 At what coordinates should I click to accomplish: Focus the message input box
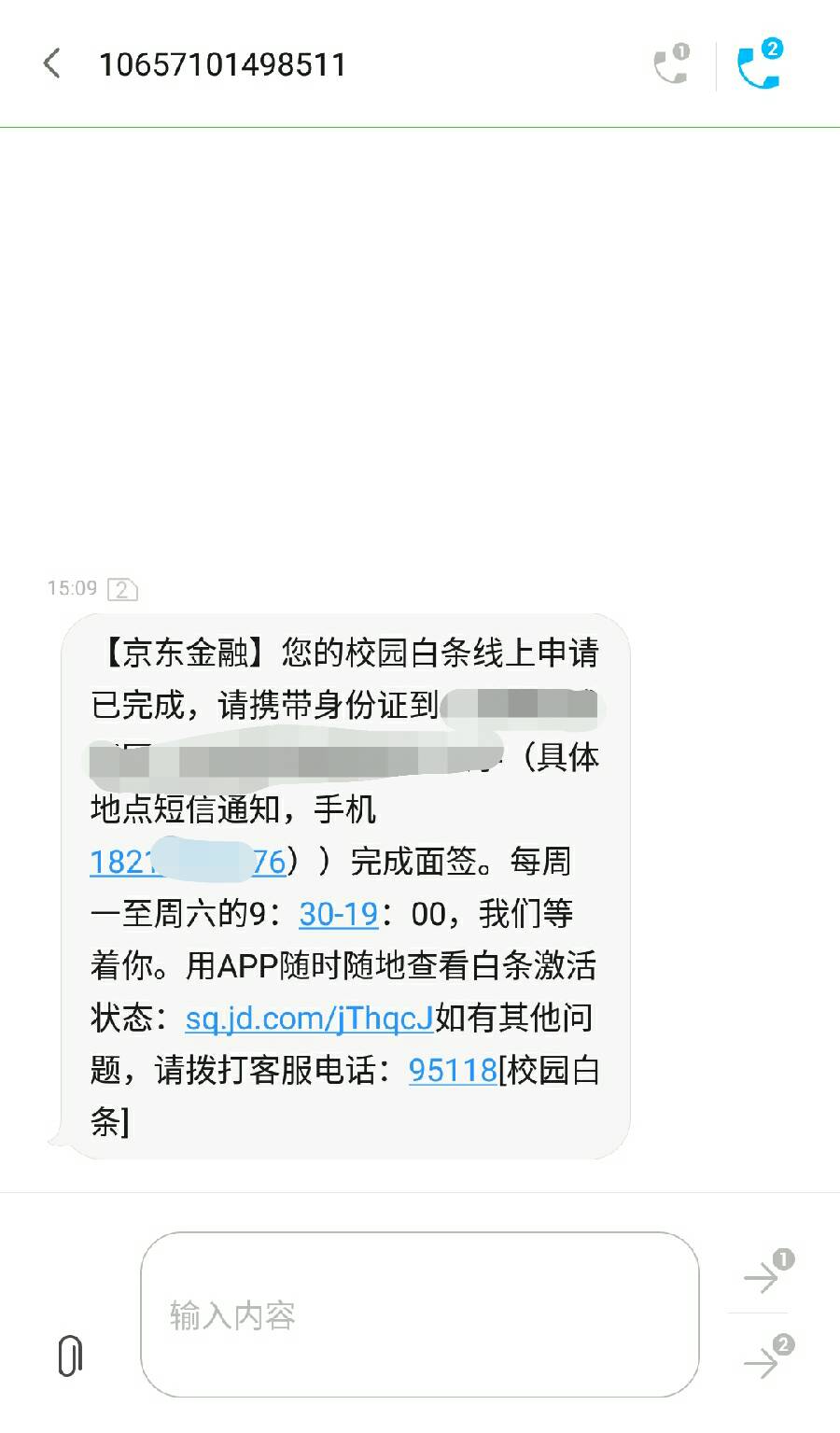[x=419, y=1314]
